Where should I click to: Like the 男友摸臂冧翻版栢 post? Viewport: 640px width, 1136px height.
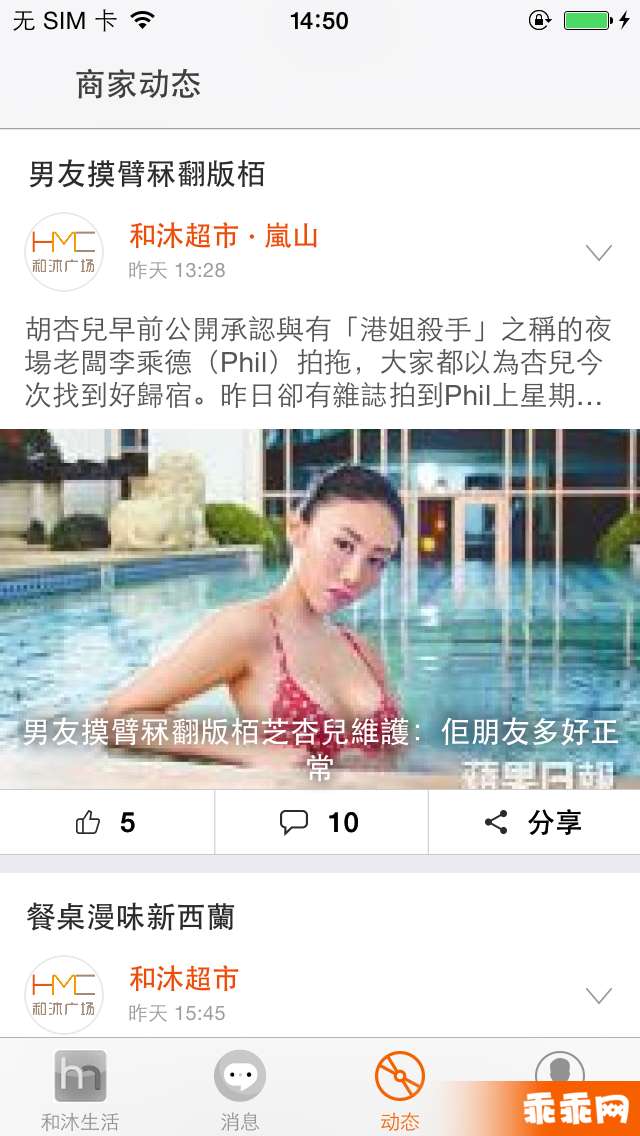coord(106,822)
